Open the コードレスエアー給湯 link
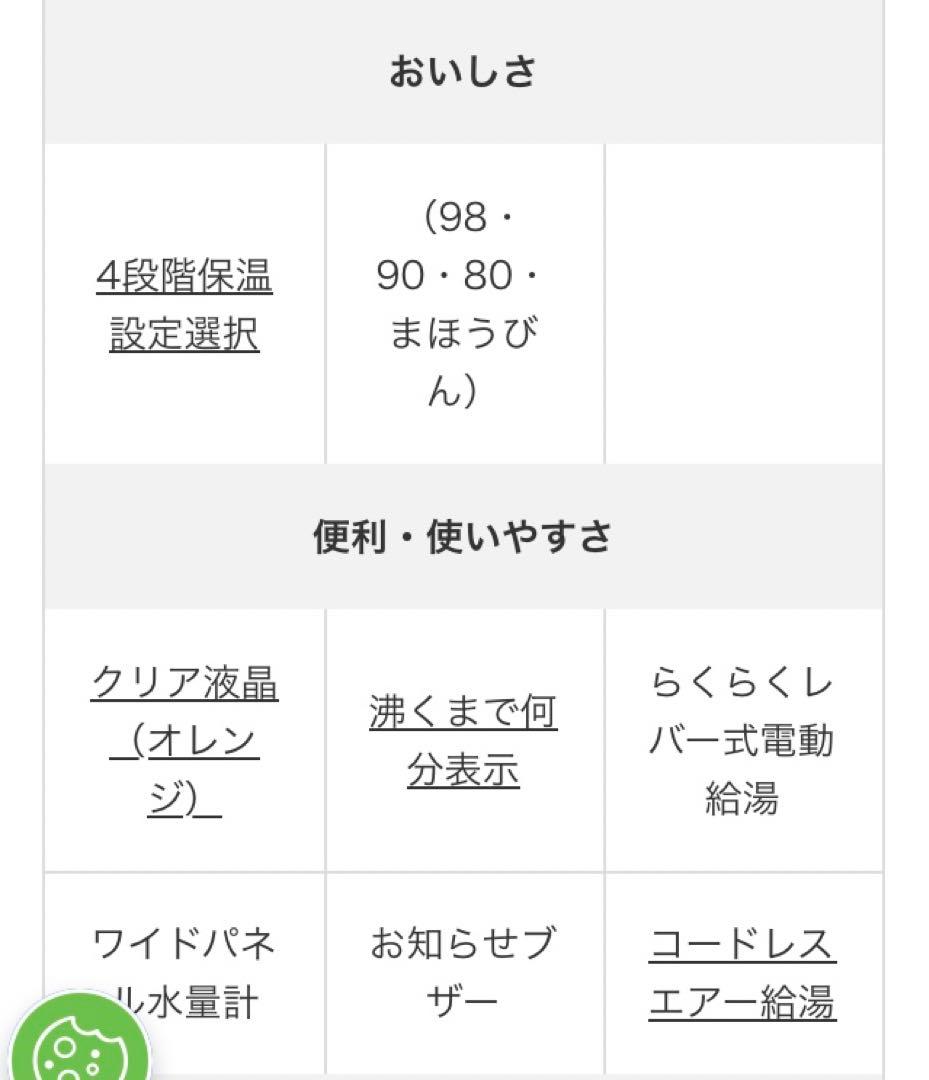This screenshot has height=1080, width=929. click(742, 973)
